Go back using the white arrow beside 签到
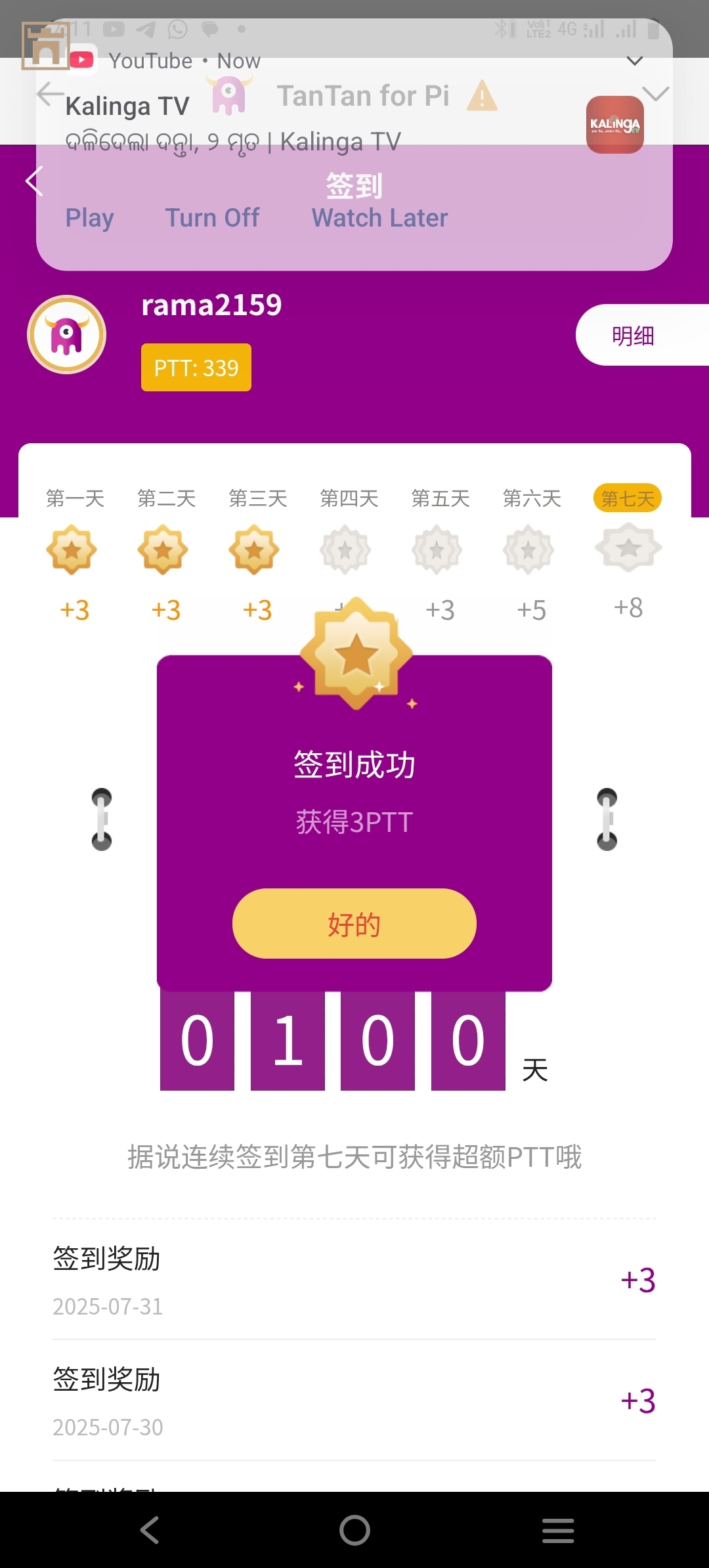Image resolution: width=709 pixels, height=1568 pixels. click(34, 181)
